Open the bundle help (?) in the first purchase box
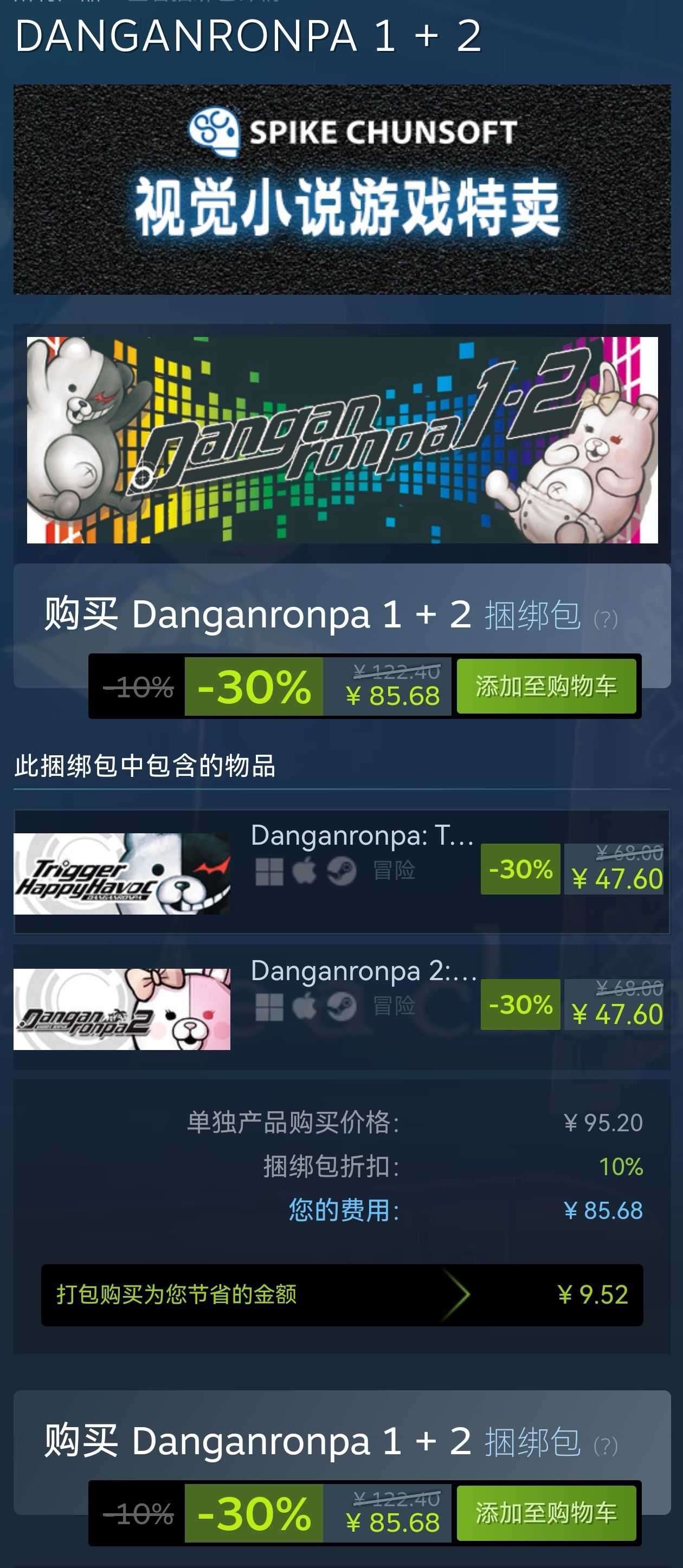This screenshot has height=1568, width=683. [x=605, y=620]
